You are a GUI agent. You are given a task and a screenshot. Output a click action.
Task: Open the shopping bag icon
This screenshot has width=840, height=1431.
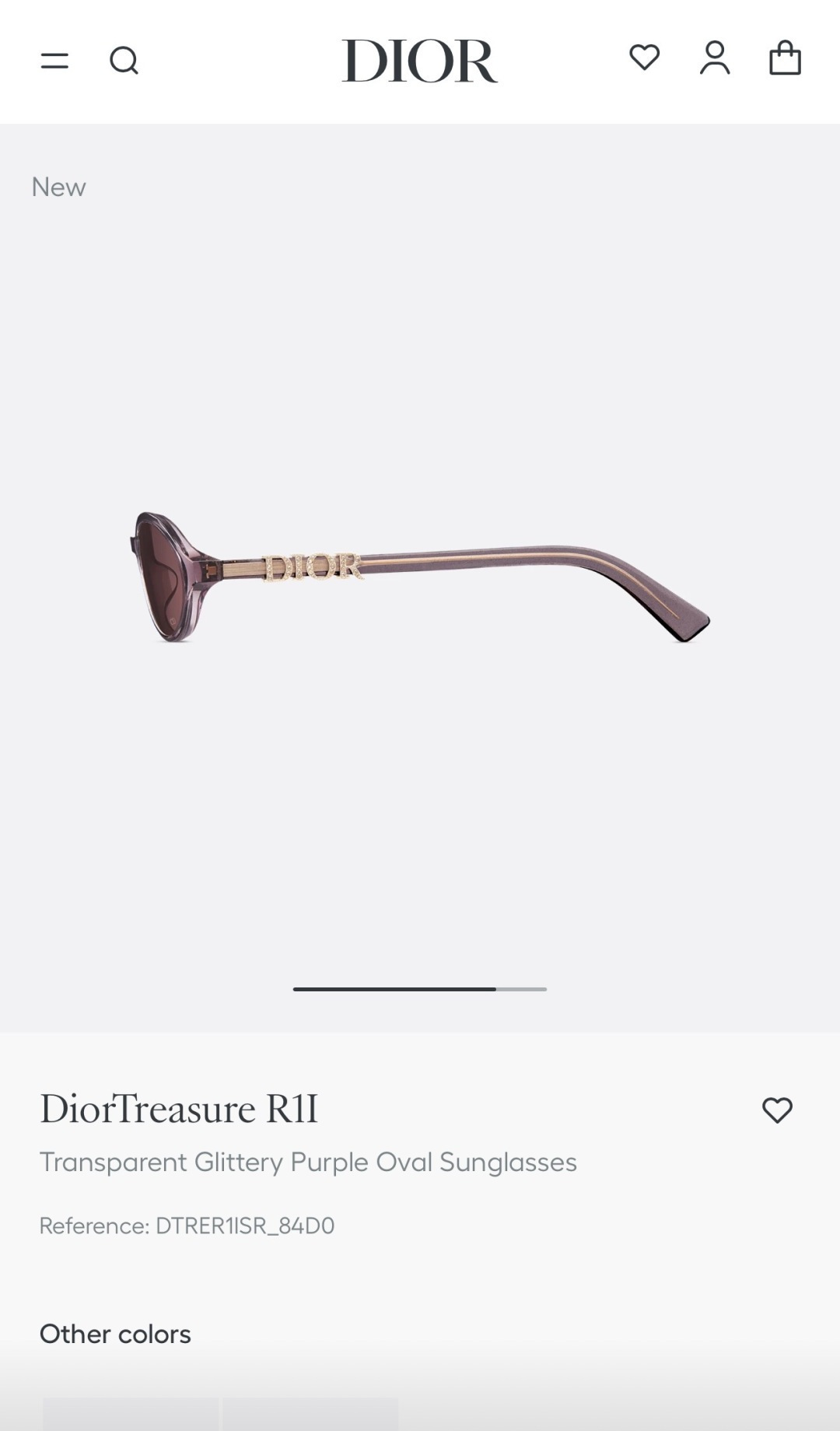[x=786, y=58]
